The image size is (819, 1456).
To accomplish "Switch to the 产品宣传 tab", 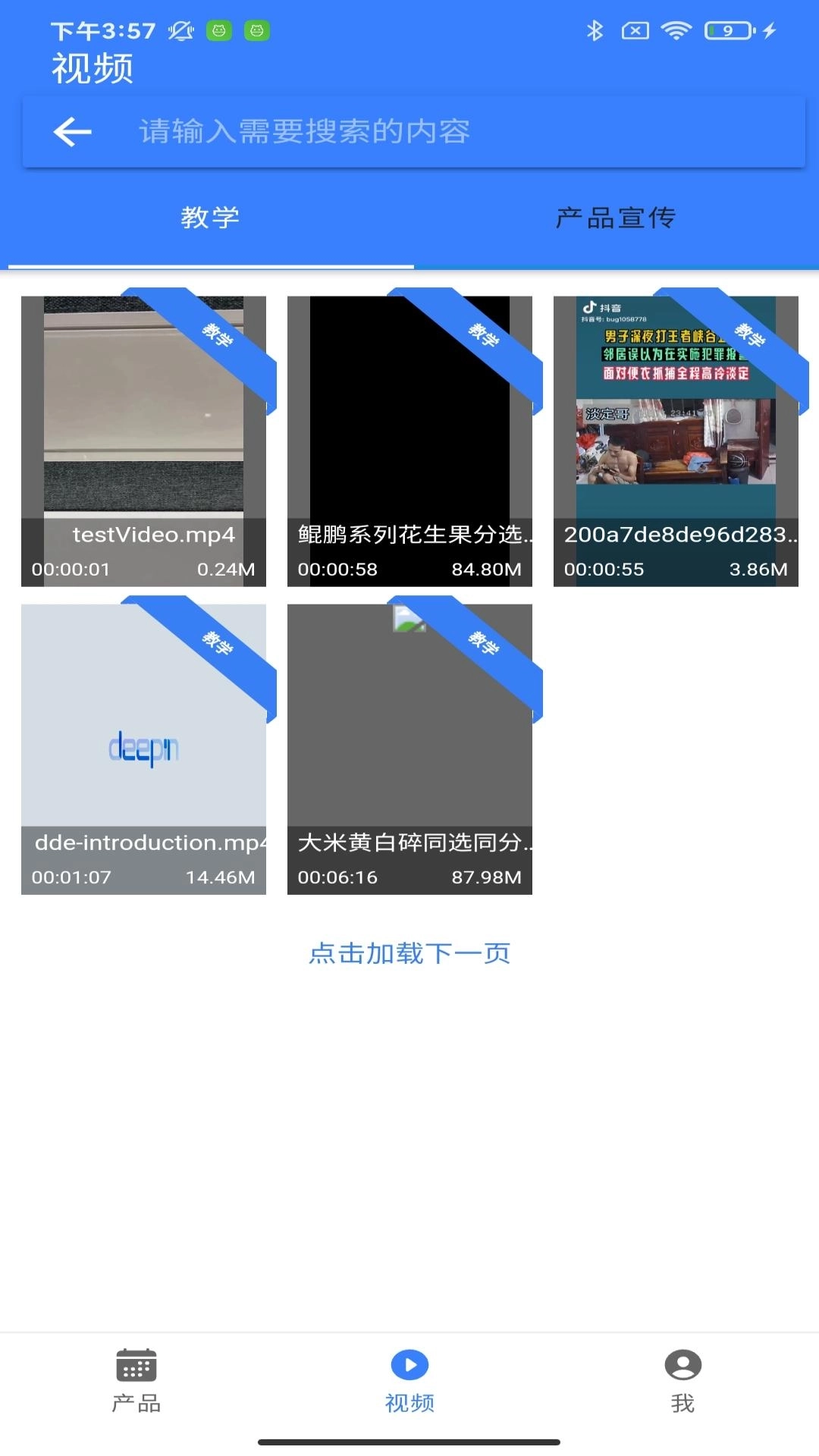I will pyautogui.click(x=616, y=218).
